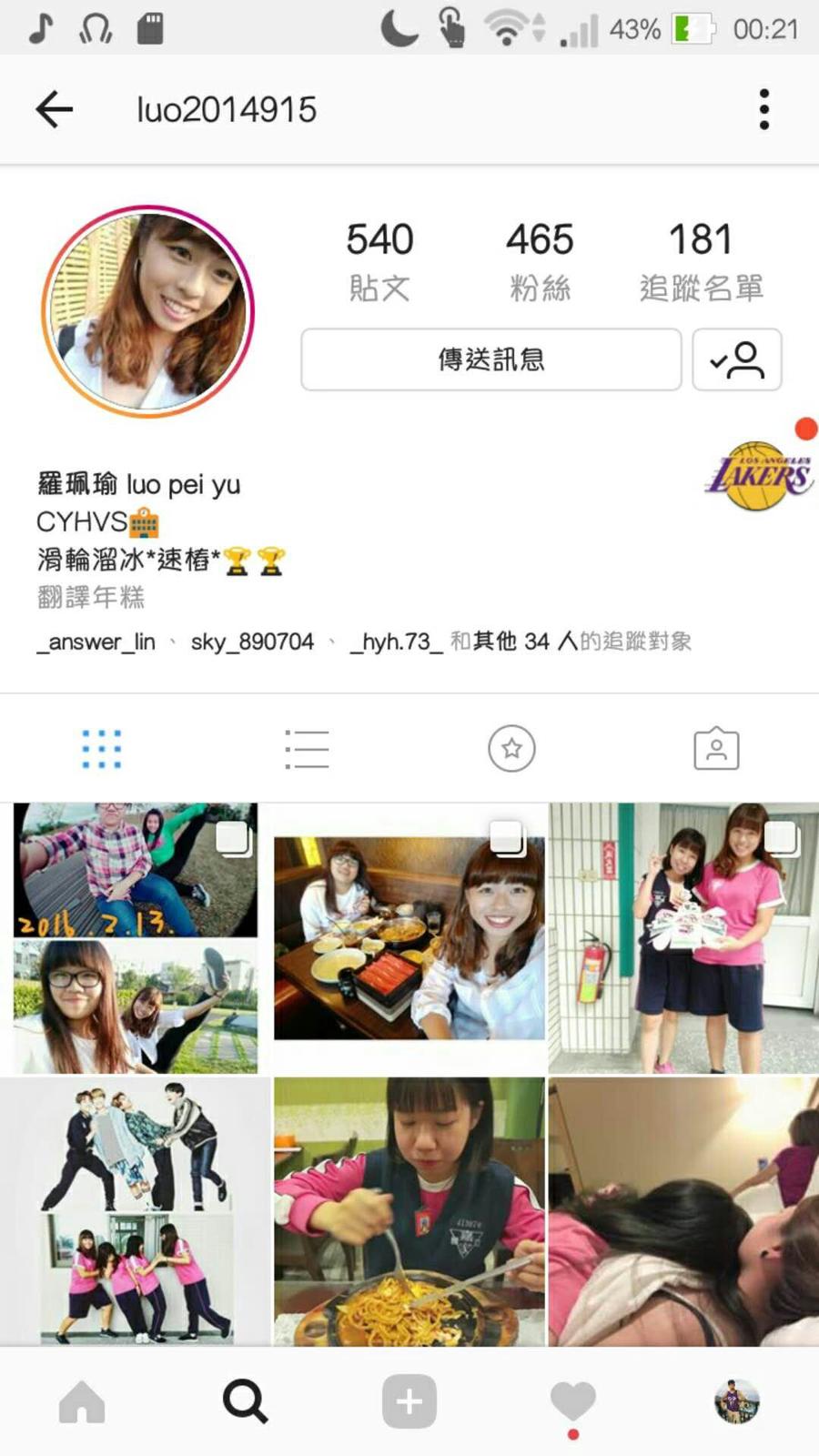The width and height of the screenshot is (819, 1456).
Task: Open _answer_lin's profile link
Action: click(96, 642)
